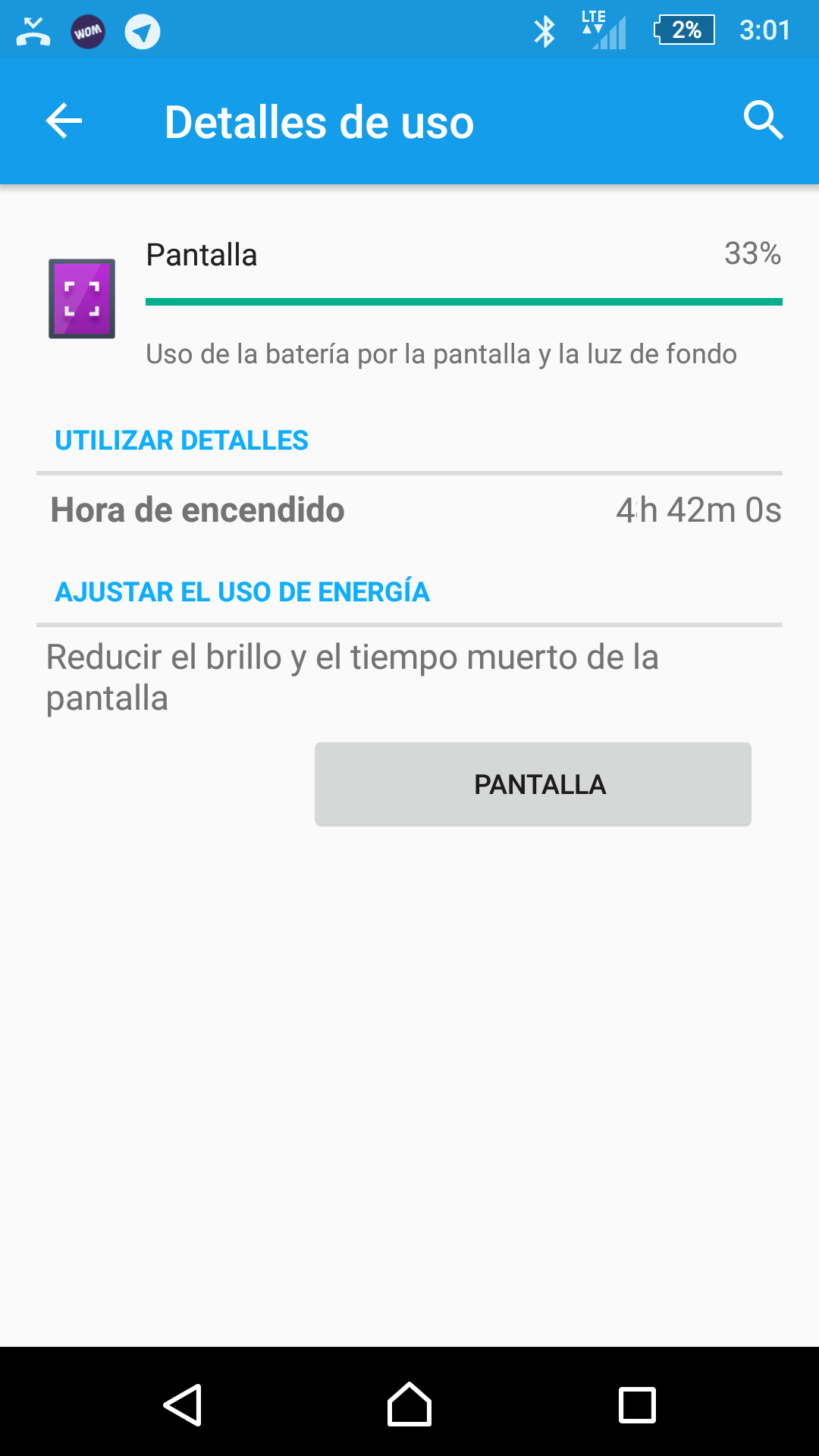Tap the green 33% usage progress bar

tap(463, 303)
